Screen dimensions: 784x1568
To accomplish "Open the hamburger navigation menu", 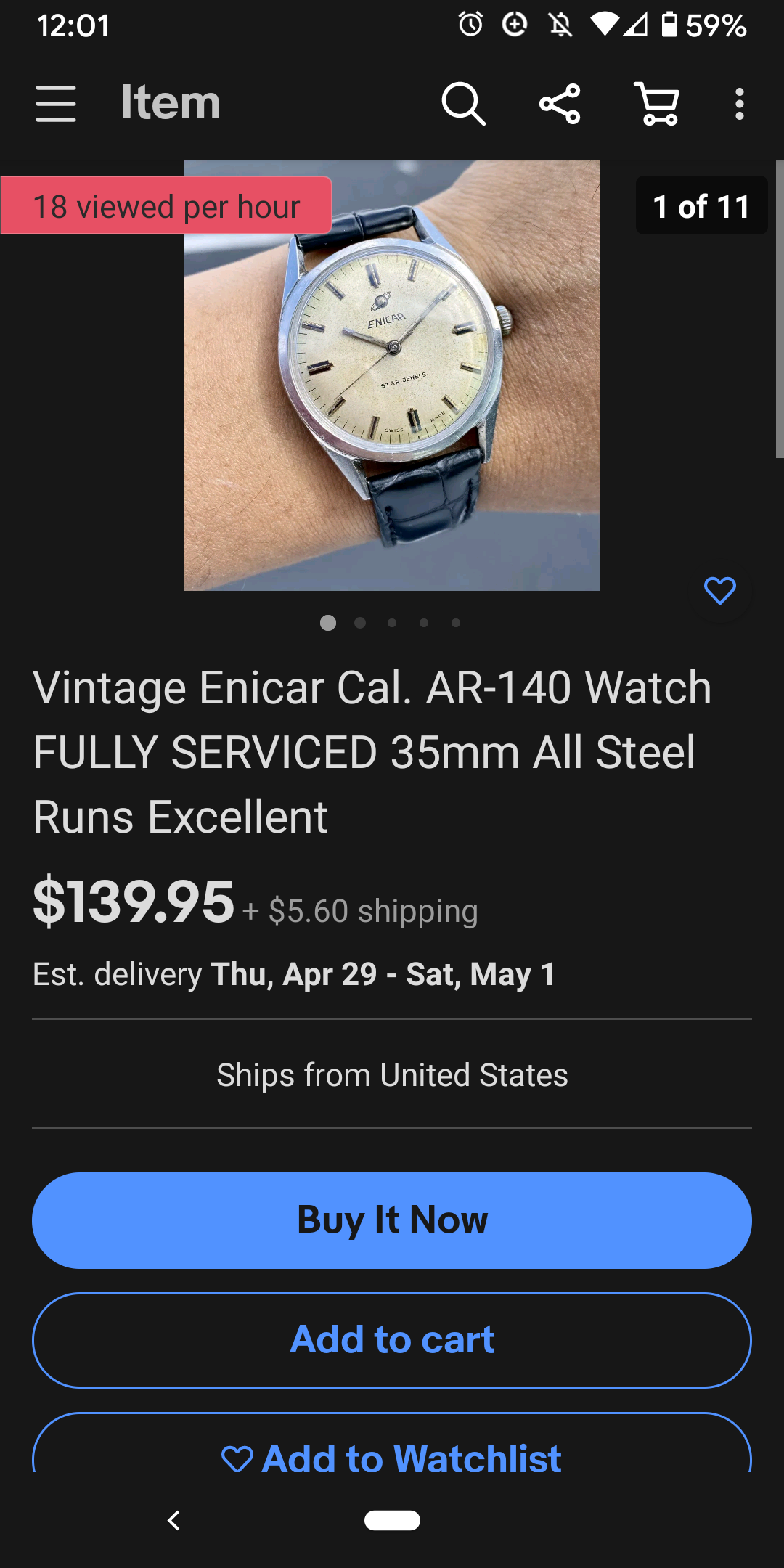I will 56,103.
